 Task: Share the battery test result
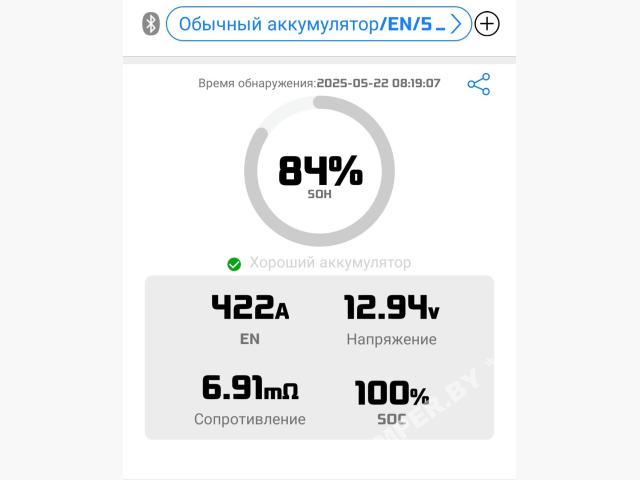coord(479,84)
